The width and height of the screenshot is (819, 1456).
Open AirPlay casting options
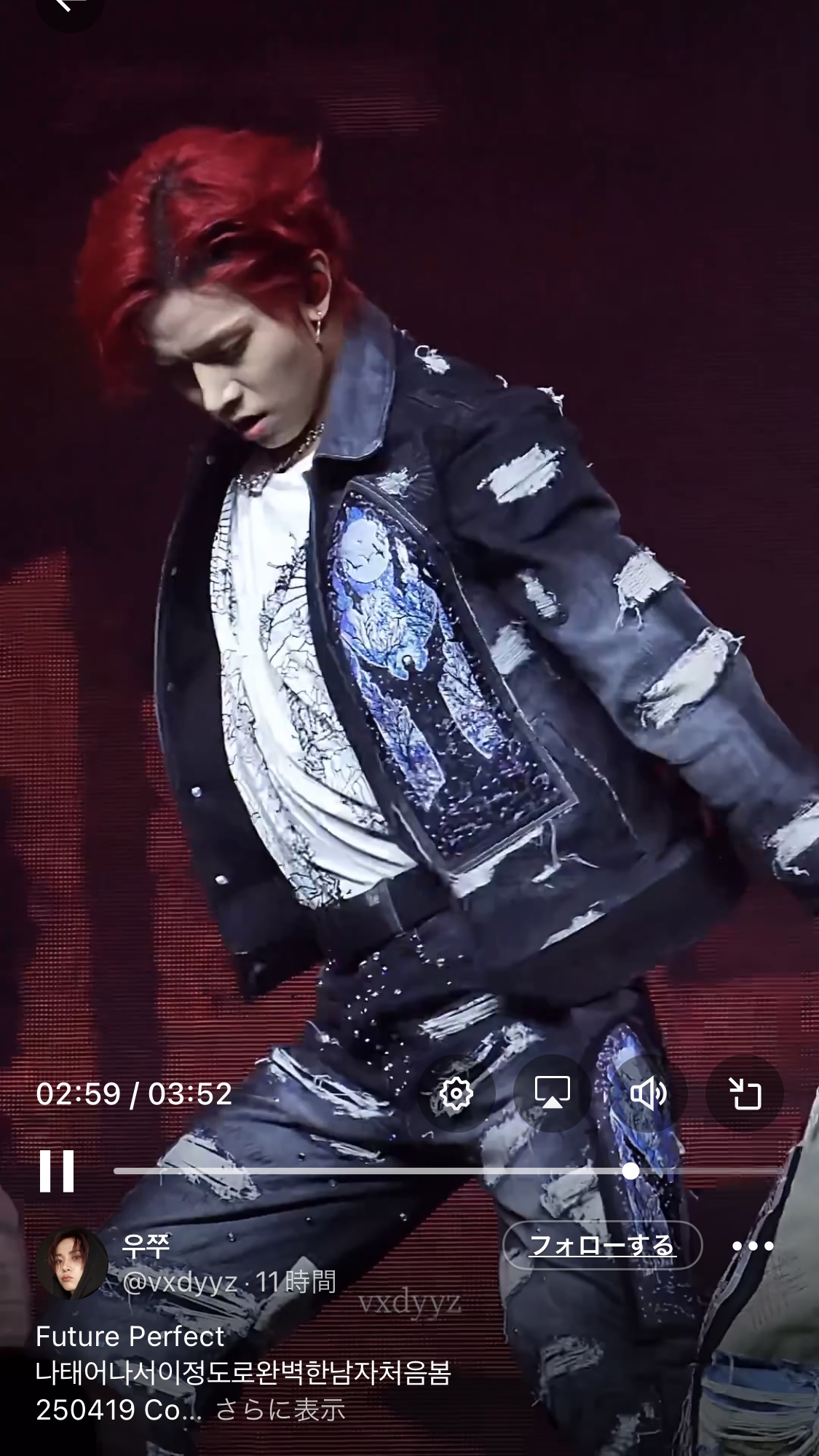click(552, 1093)
